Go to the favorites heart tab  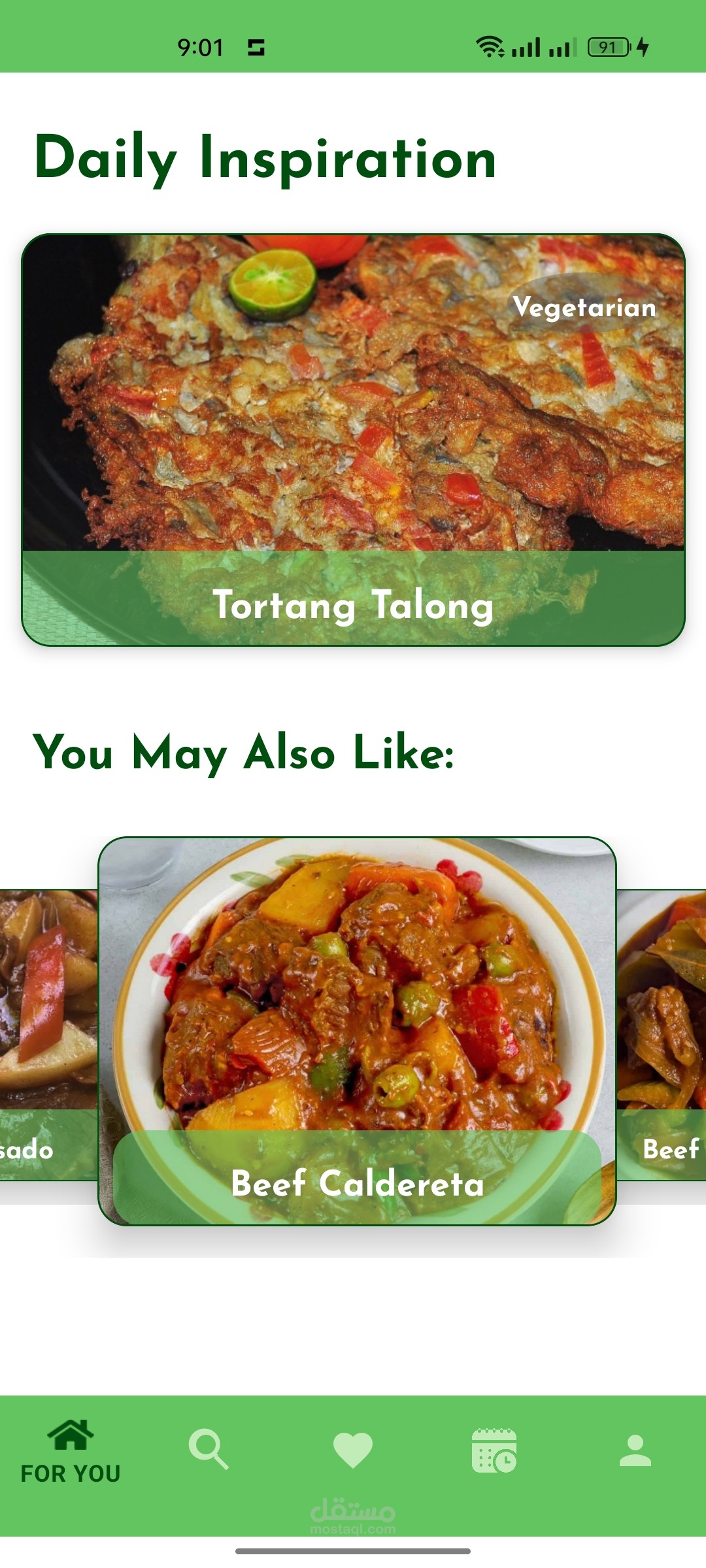point(353,1449)
